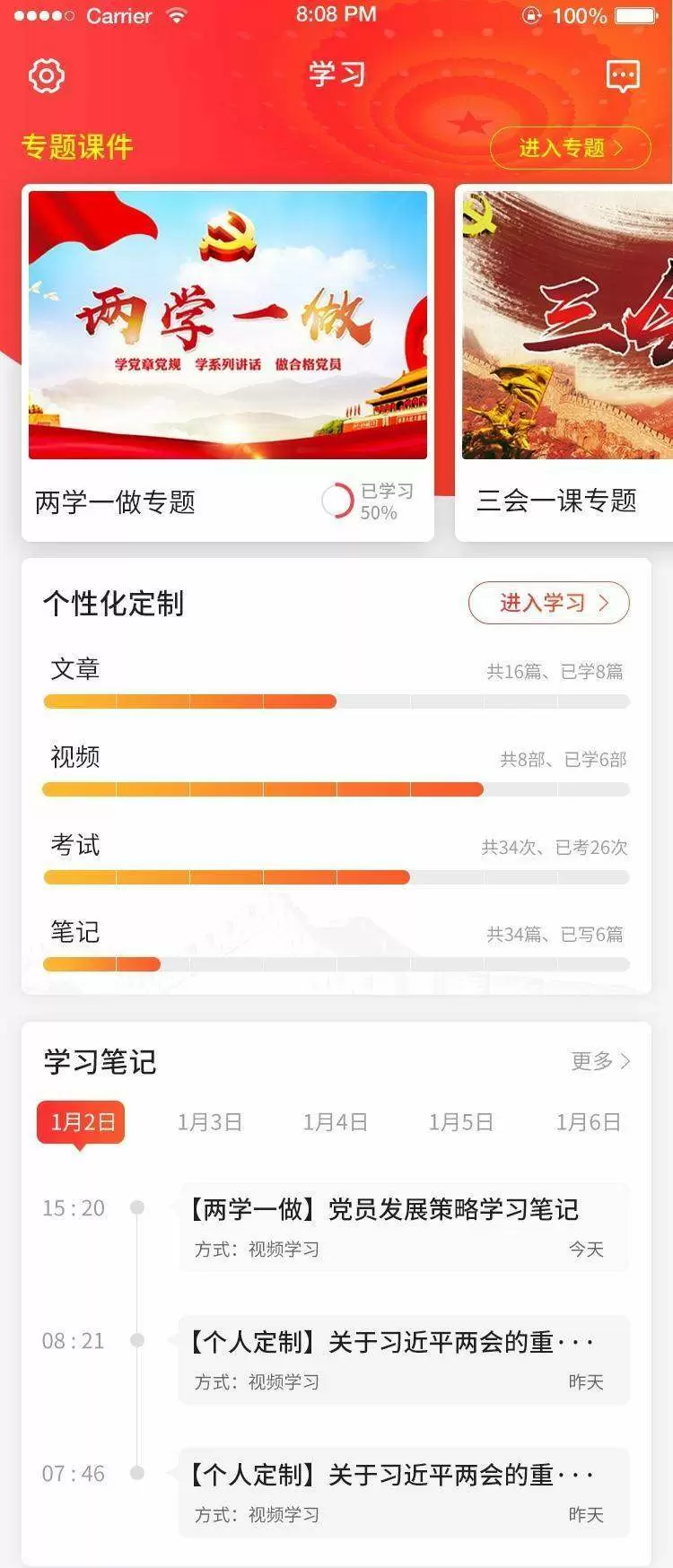Screen dimensions: 673x1568
Task: Switch to the 1月5日 date tab
Action: pyautogui.click(x=460, y=1122)
